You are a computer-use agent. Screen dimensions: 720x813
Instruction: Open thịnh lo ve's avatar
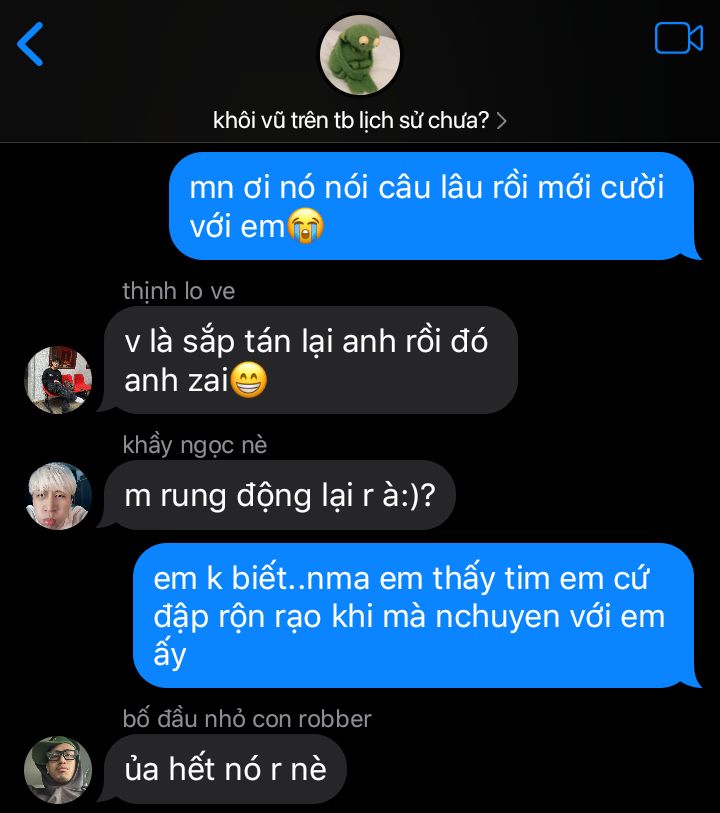click(x=58, y=380)
